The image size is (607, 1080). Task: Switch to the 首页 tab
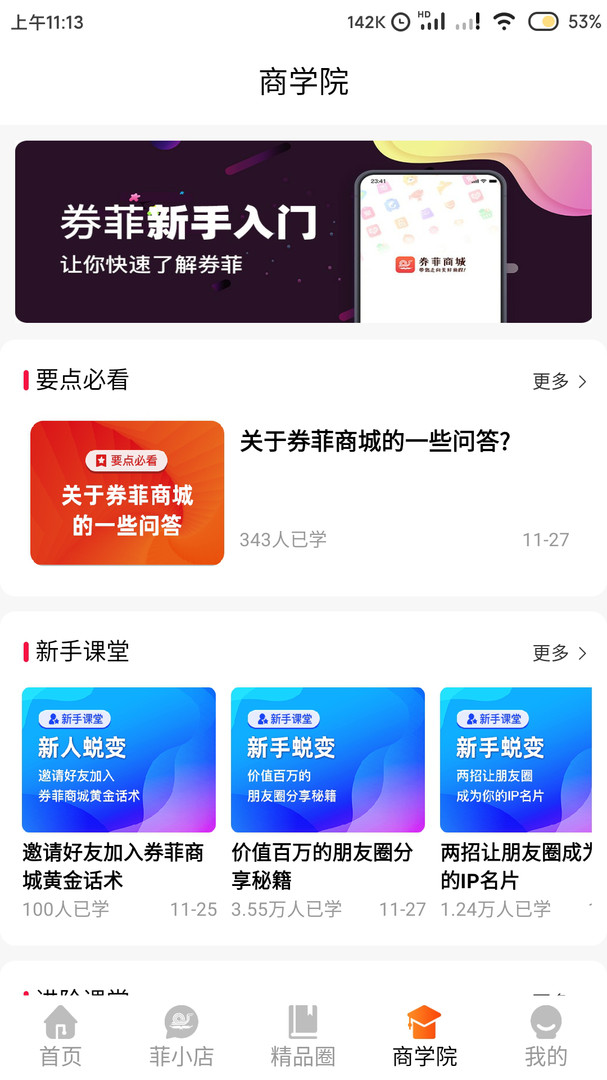[61, 1036]
